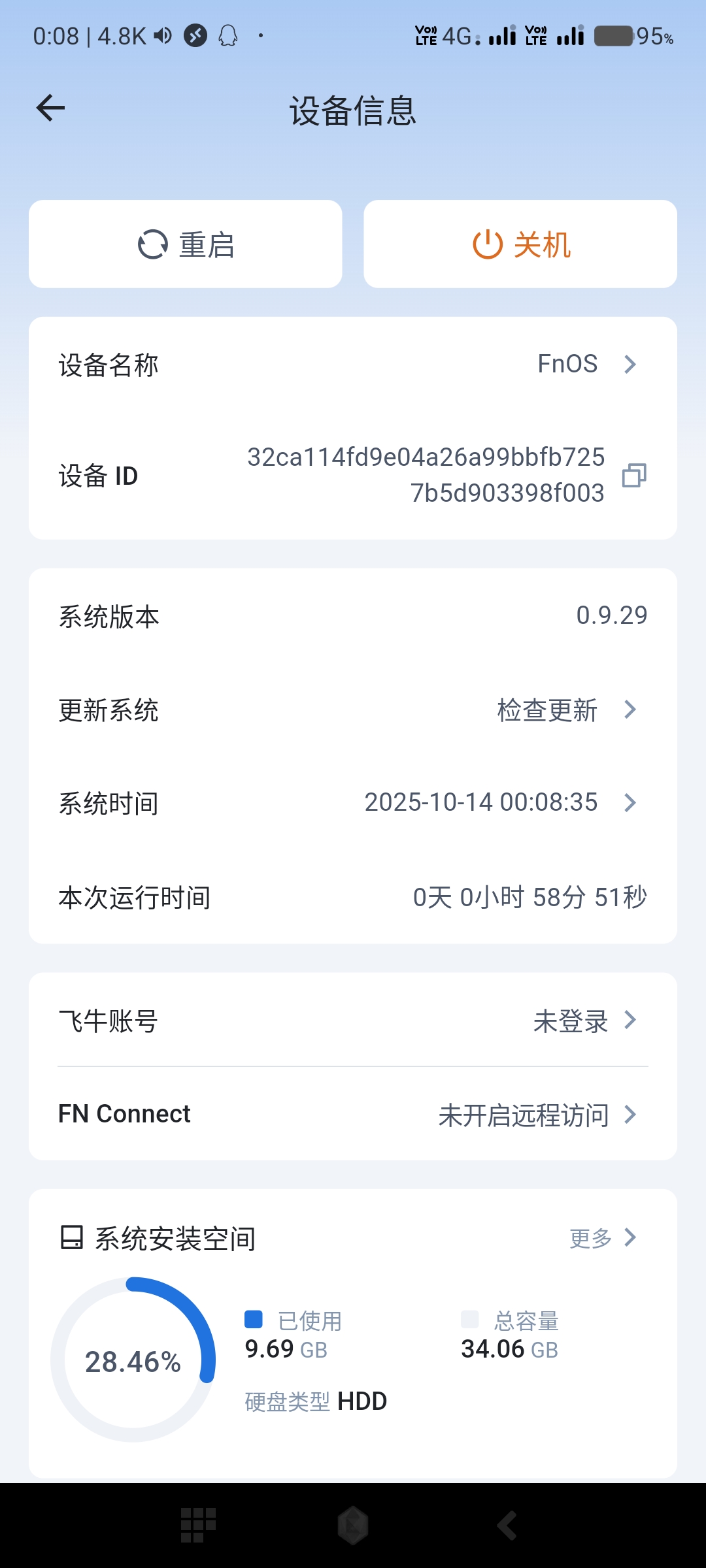Tap the 重启 restart button
The width and height of the screenshot is (706, 1568).
[186, 244]
